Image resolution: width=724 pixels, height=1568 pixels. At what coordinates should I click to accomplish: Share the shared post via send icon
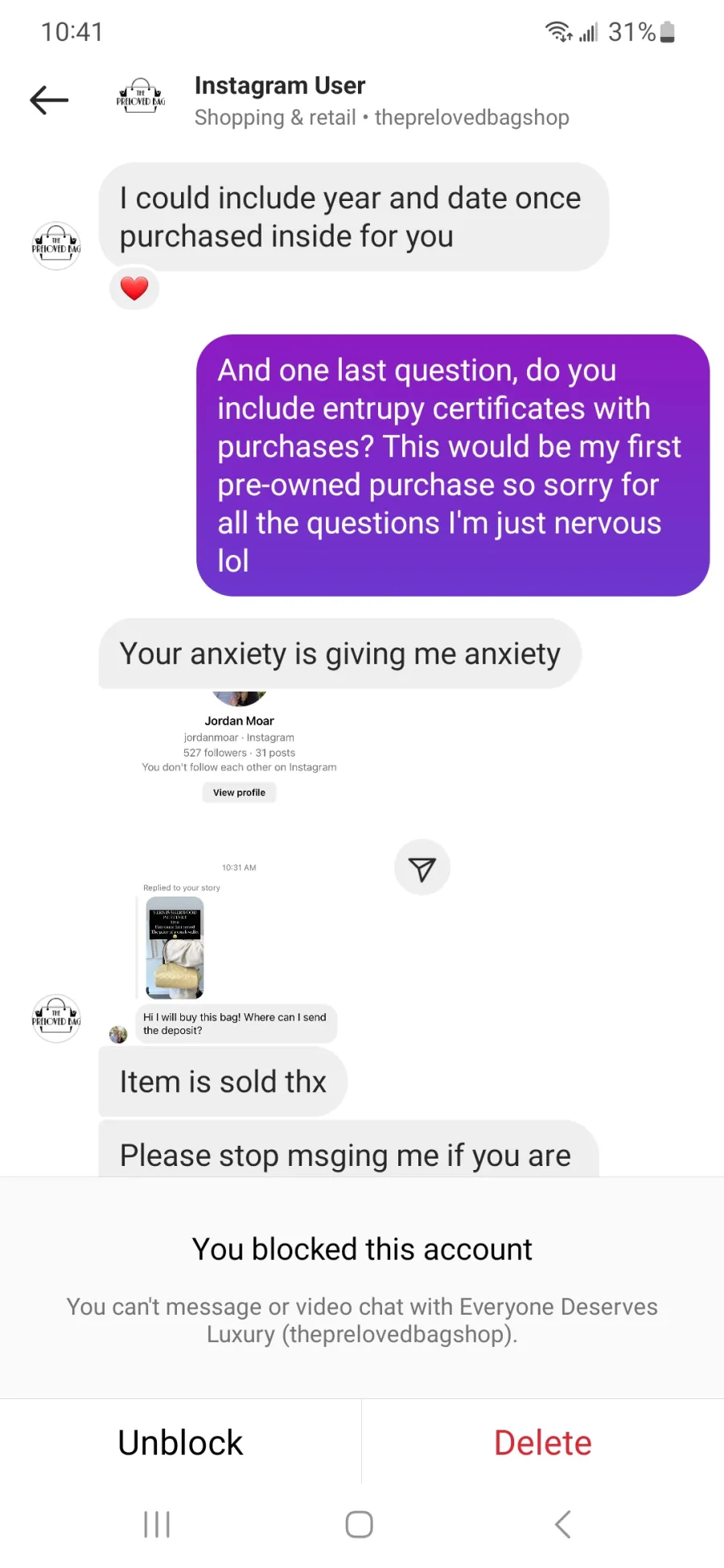[x=422, y=868]
